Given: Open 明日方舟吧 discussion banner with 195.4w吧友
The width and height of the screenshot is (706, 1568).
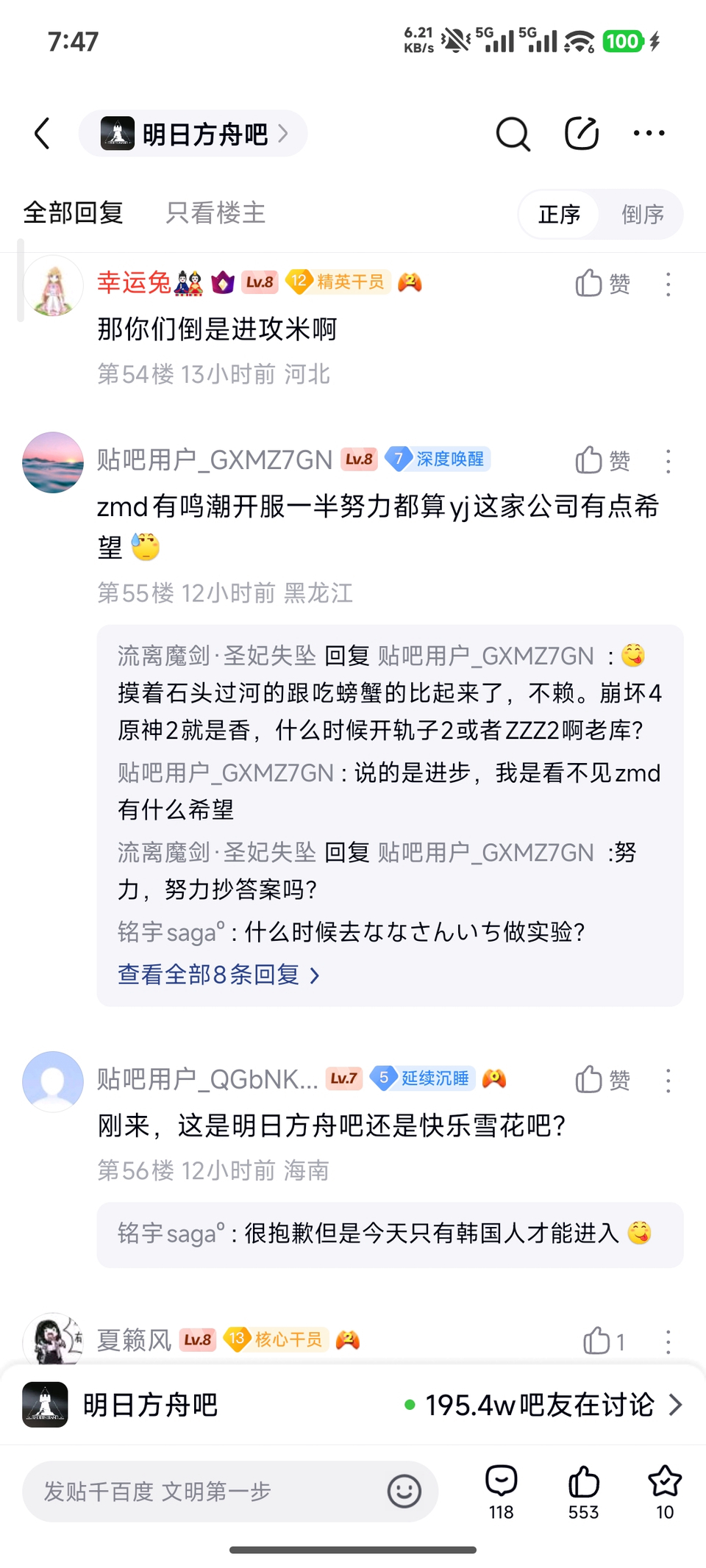Looking at the screenshot, I should (353, 1405).
